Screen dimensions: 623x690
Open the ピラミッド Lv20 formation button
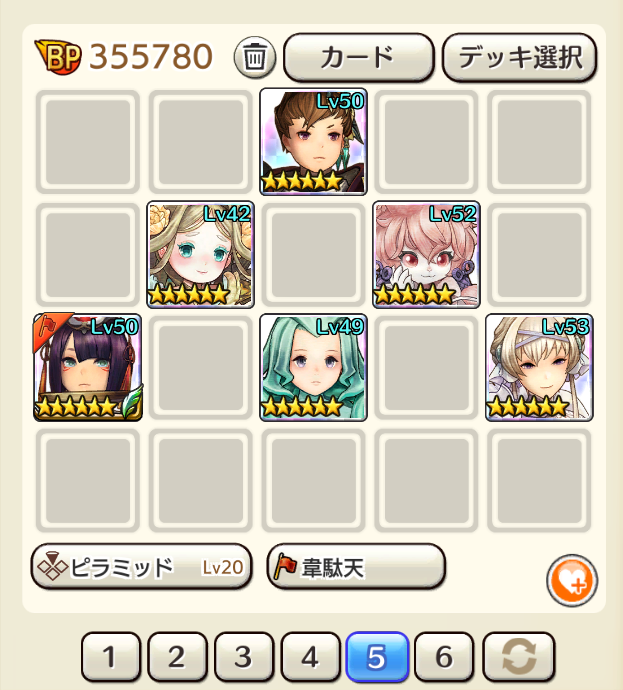[139, 568]
